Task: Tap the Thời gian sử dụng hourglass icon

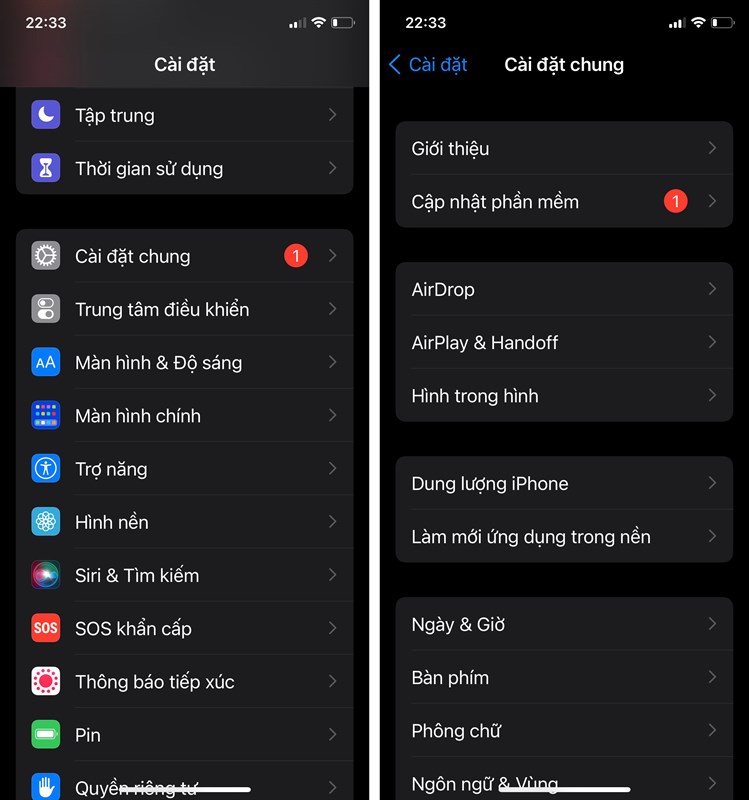Action: pos(45,168)
